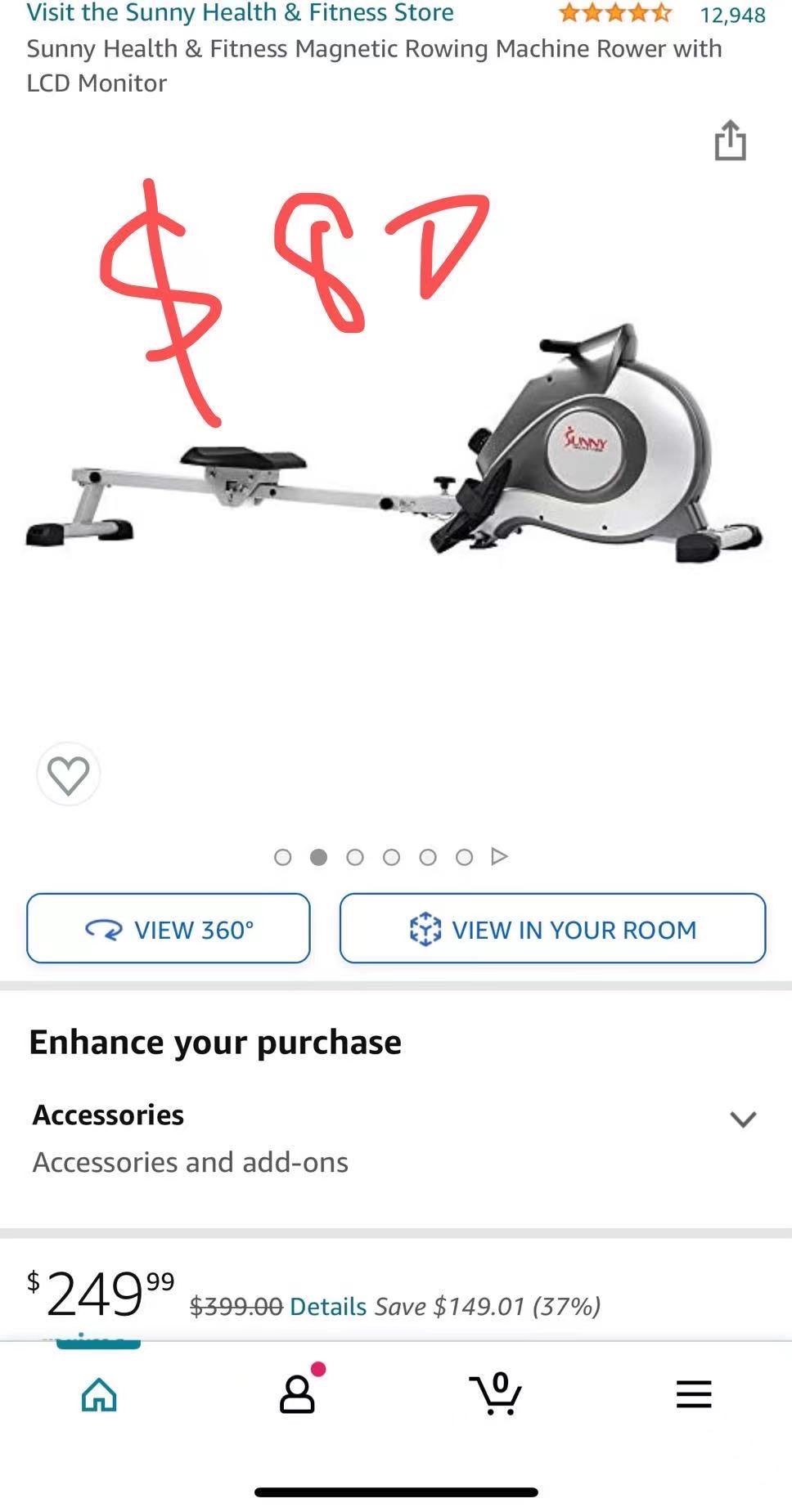
Task: Jump to the product video indicator
Action: click(x=500, y=856)
